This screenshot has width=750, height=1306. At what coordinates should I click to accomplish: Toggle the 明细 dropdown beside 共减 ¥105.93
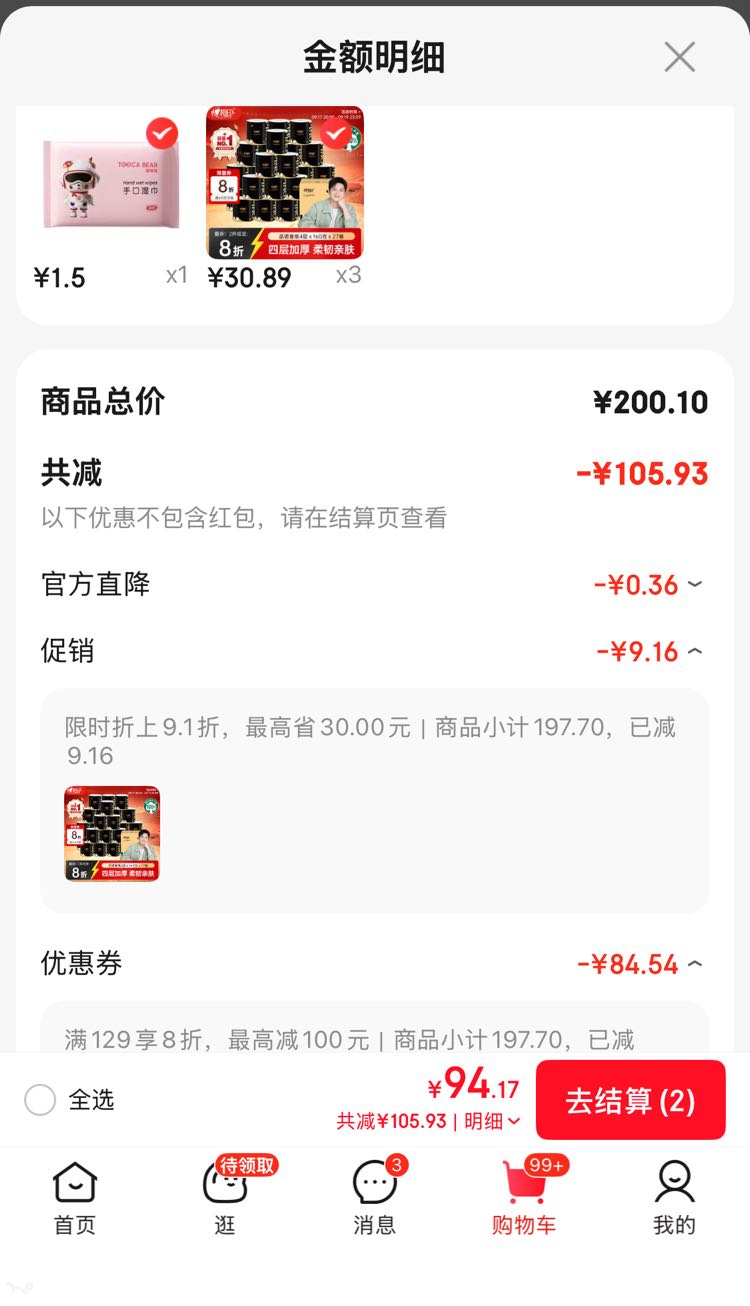tap(493, 1121)
